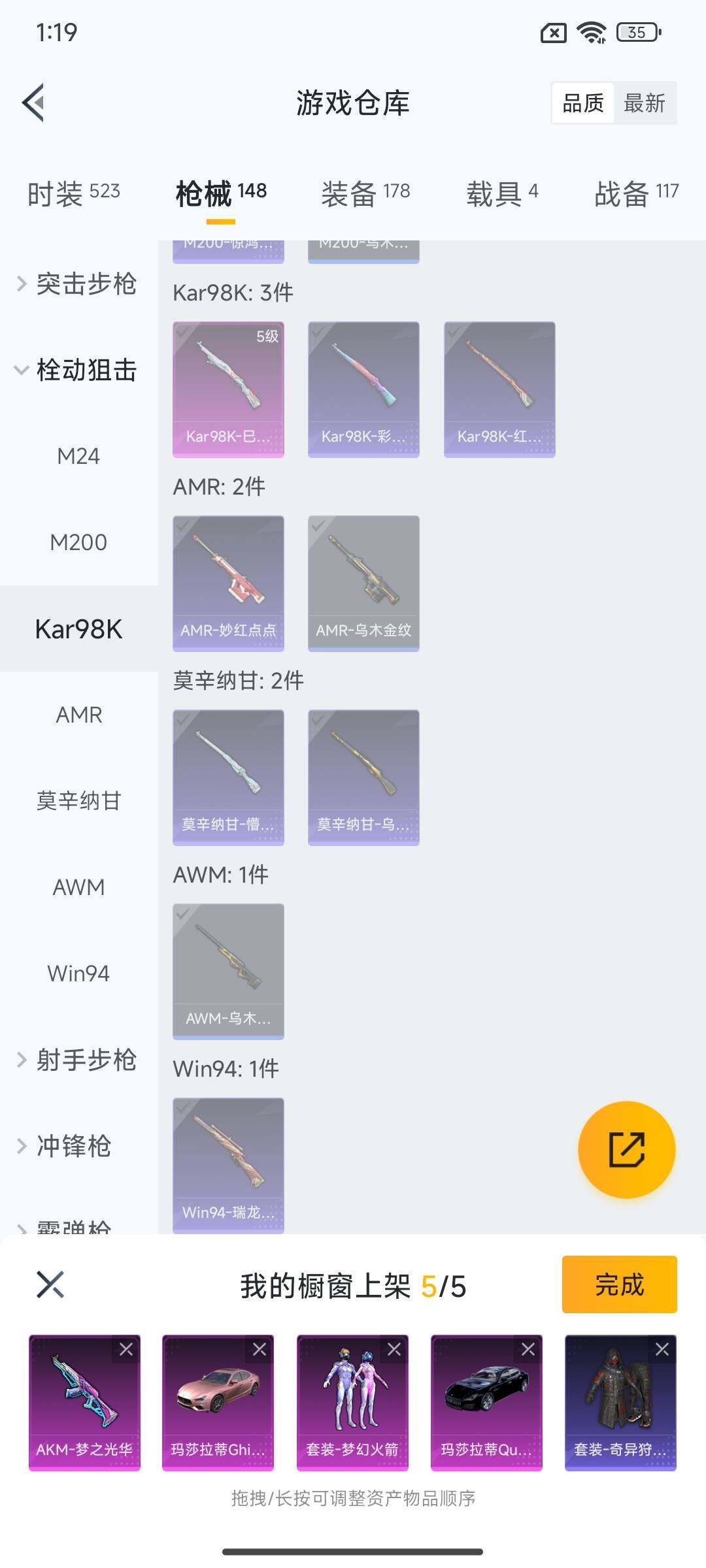Select the Win94-瑞龙 skin
706x1568 pixels.
pos(228,1165)
